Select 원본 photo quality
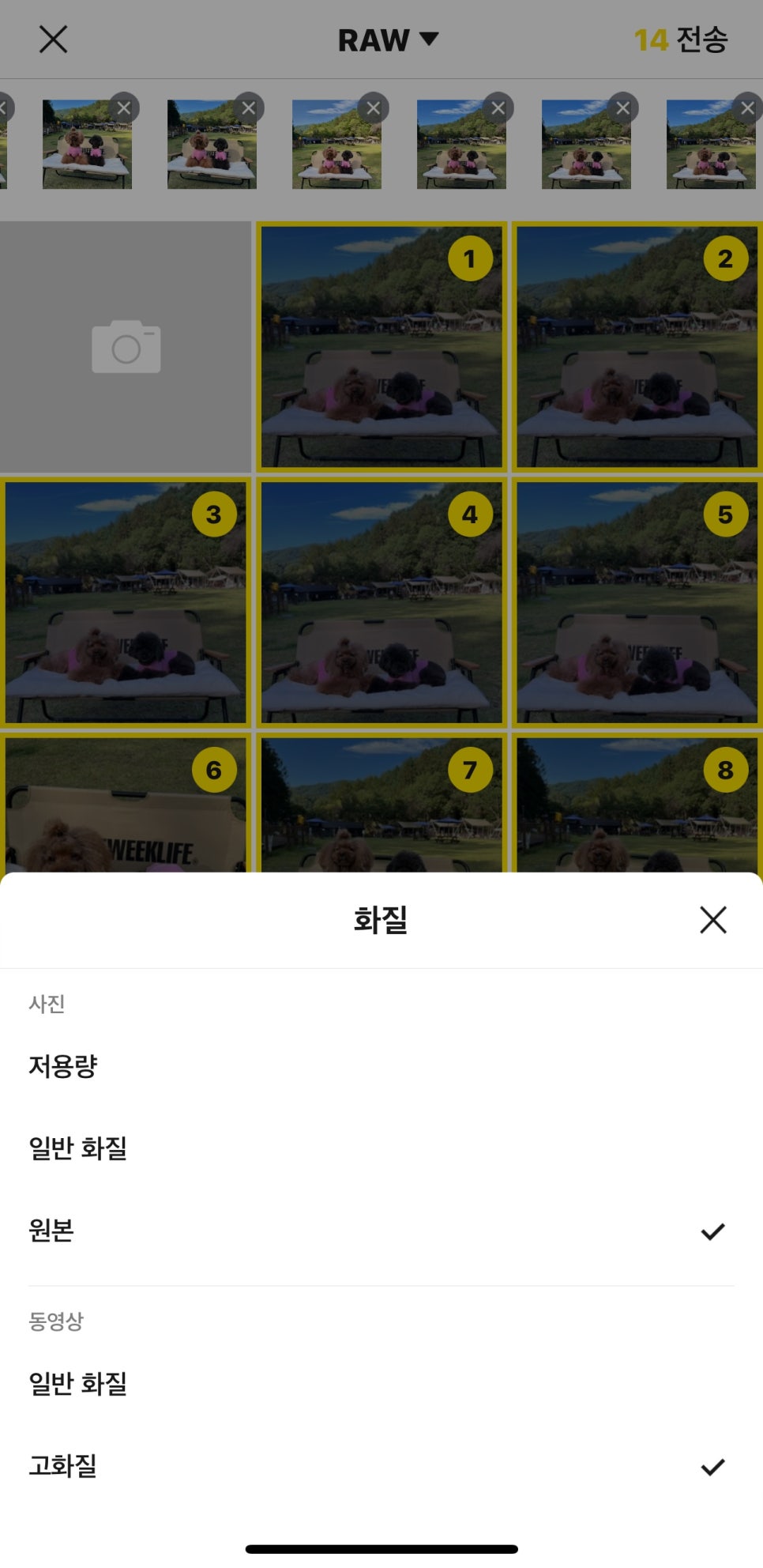This screenshot has width=763, height=1568. 381,1230
